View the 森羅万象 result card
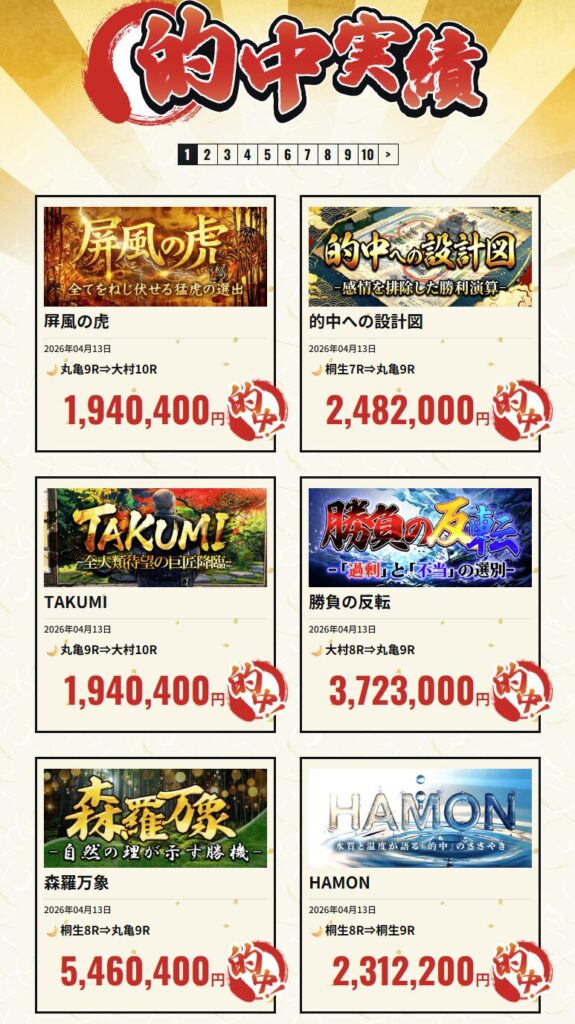The image size is (575, 1024). (156, 885)
